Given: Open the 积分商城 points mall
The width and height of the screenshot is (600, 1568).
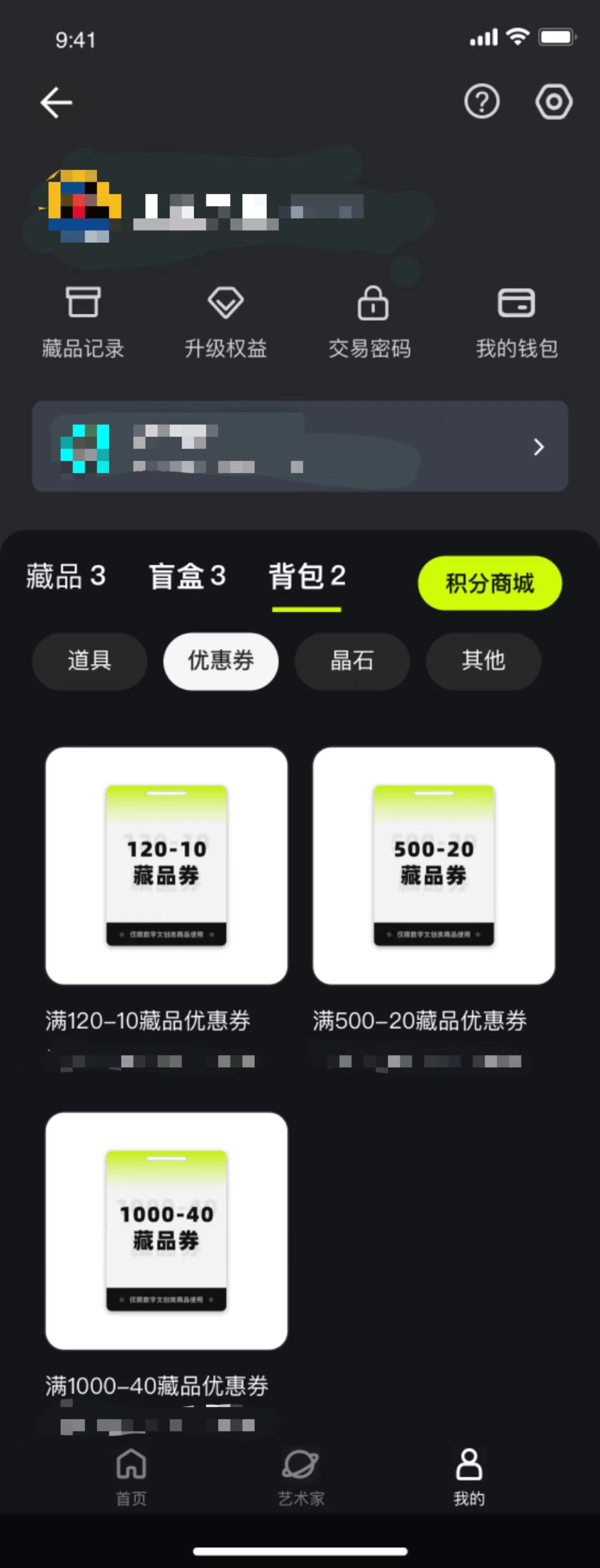Looking at the screenshot, I should [x=489, y=583].
